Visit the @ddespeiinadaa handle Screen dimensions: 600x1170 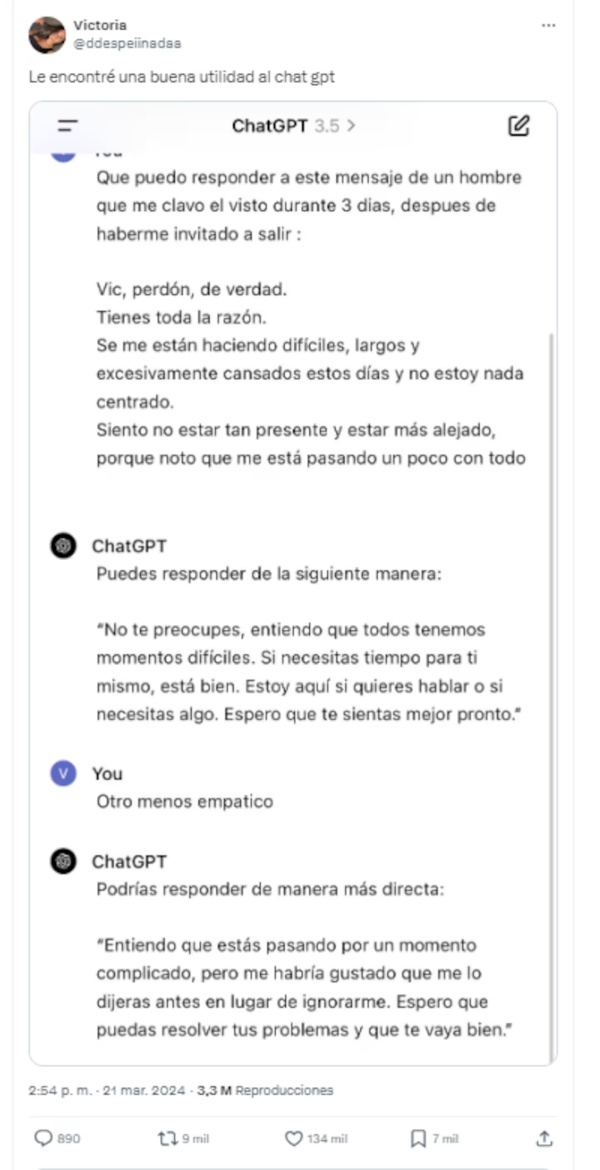coord(128,43)
